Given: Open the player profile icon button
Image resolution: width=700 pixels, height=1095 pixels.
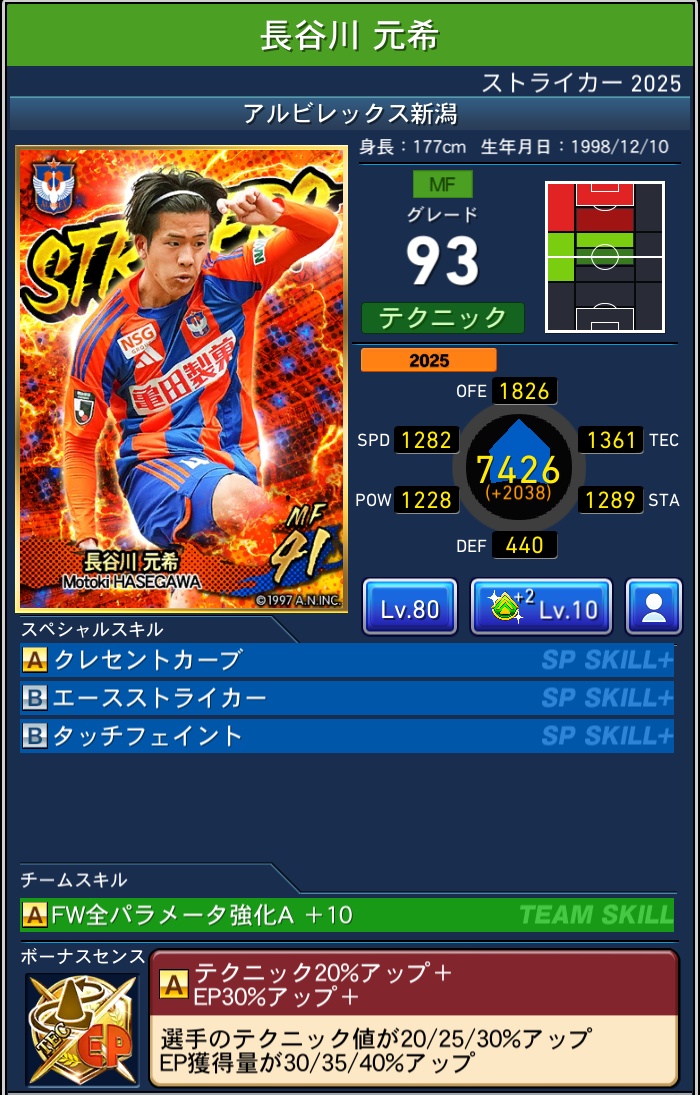Looking at the screenshot, I should coord(653,607).
